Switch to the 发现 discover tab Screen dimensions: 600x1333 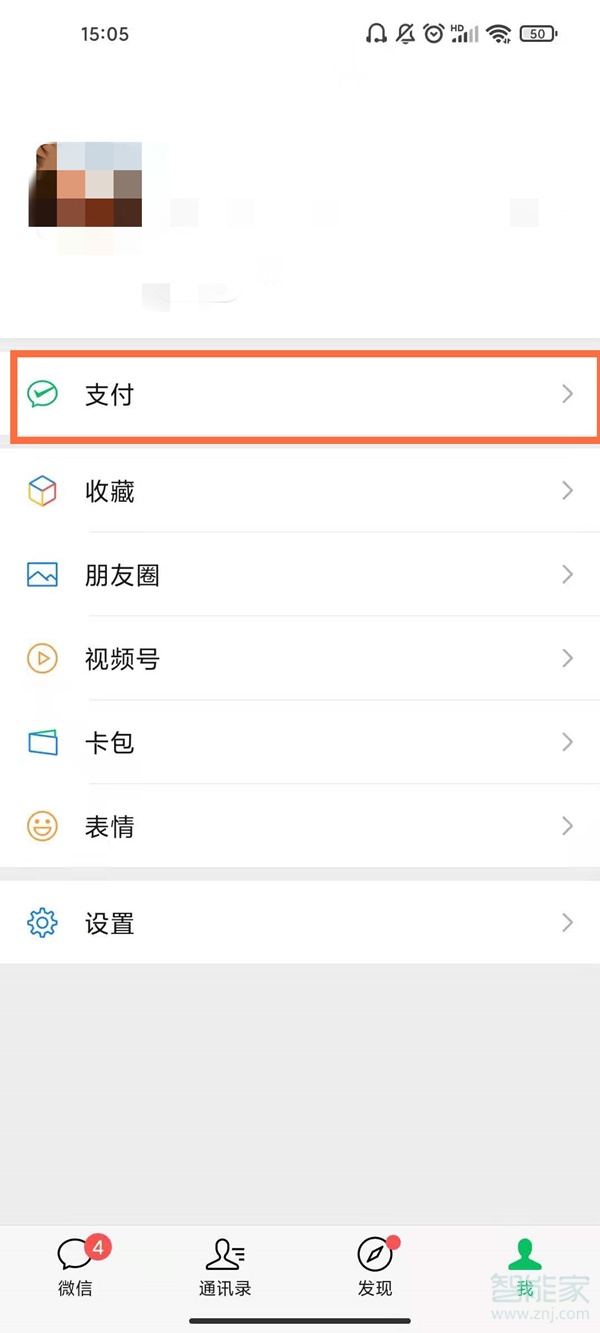375,1266
